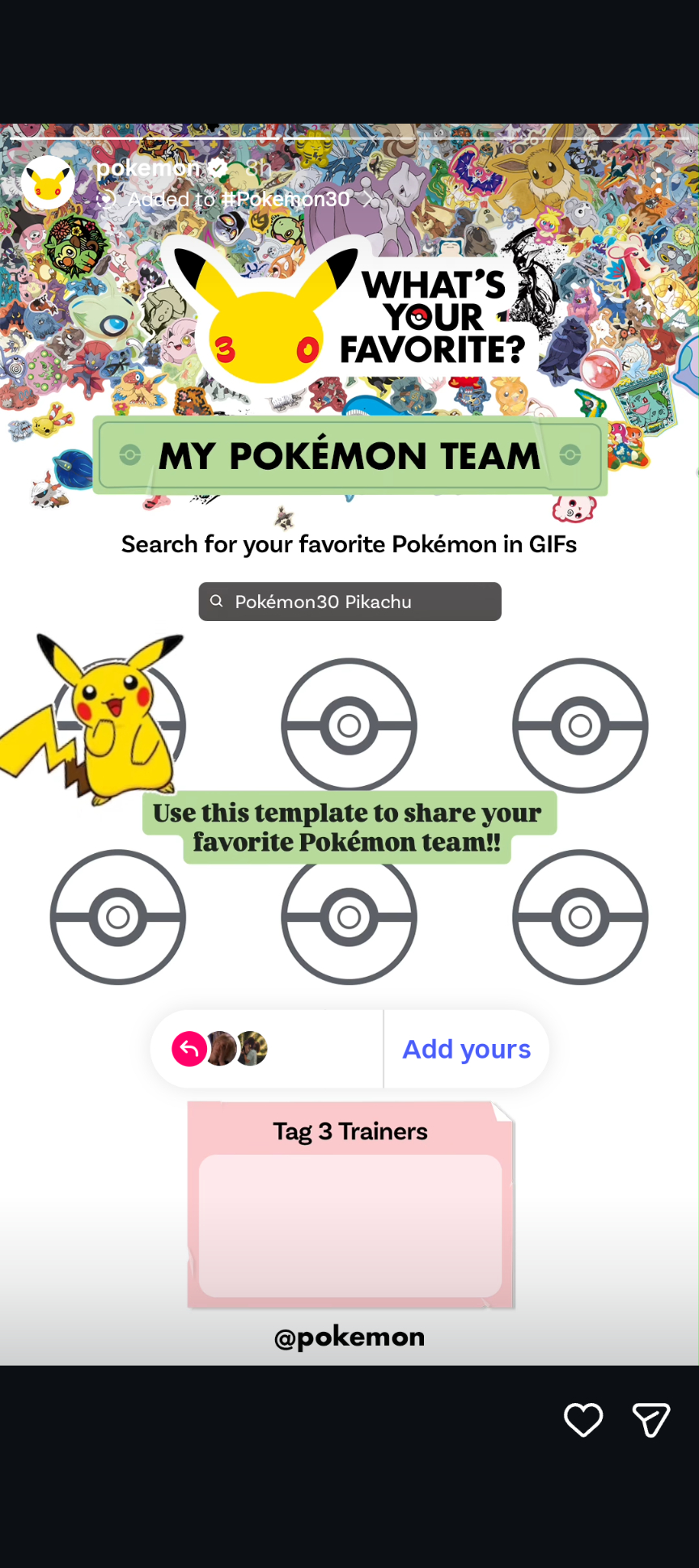The image size is (699, 1568).
Task: Share this story via the send icon
Action: [650, 1420]
